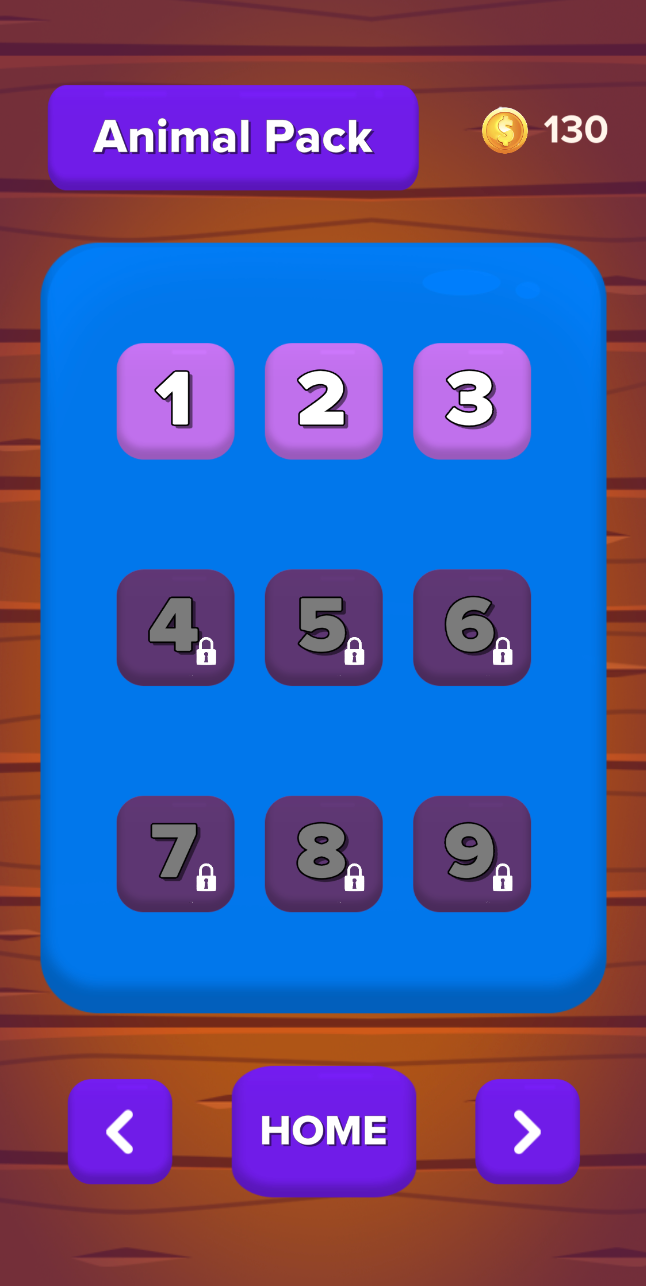Select level 3
The height and width of the screenshot is (1286, 646).
pyautogui.click(x=472, y=401)
